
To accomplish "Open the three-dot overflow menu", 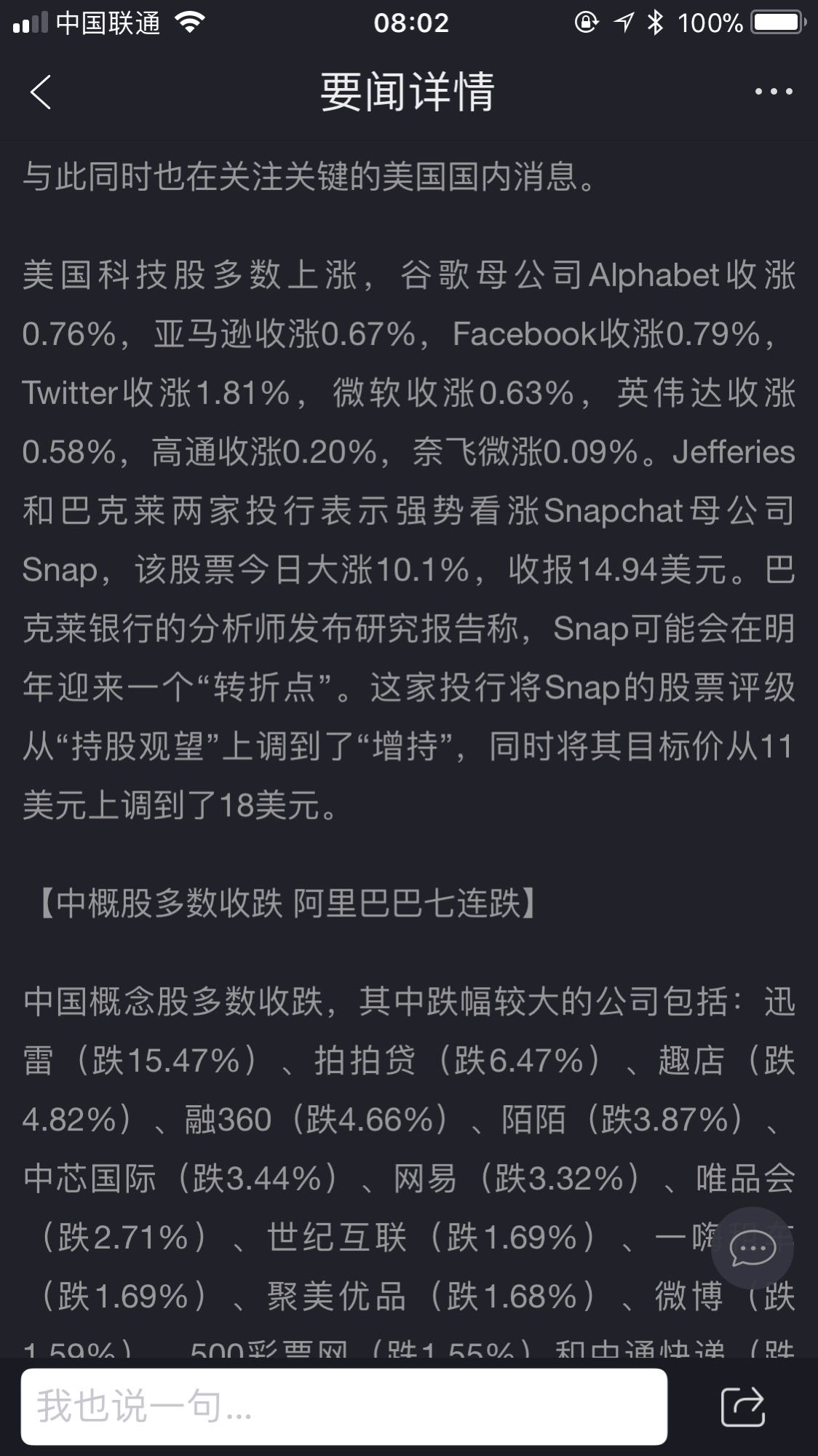I will (x=773, y=92).
